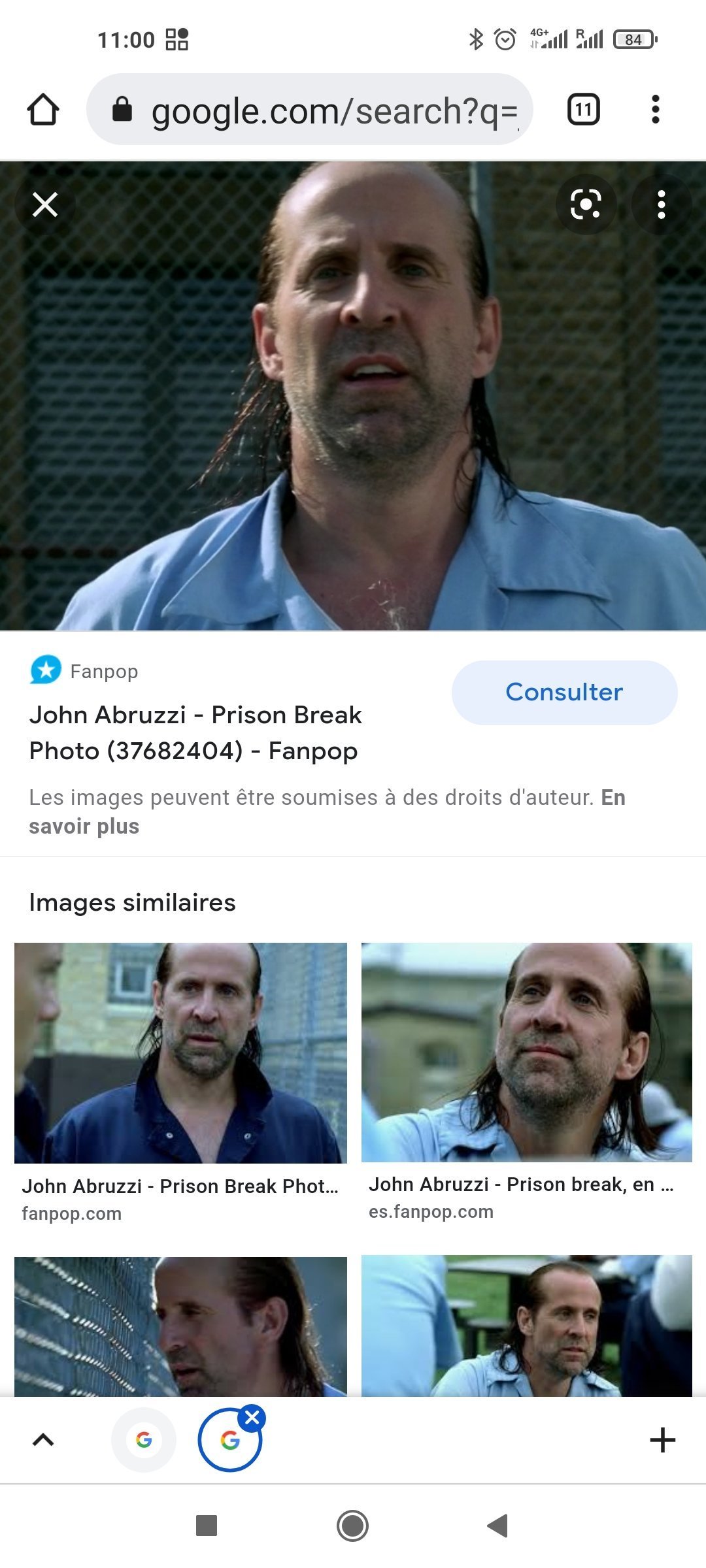
Task: Open the En savoir plus link
Action: pyautogui.click(x=327, y=812)
